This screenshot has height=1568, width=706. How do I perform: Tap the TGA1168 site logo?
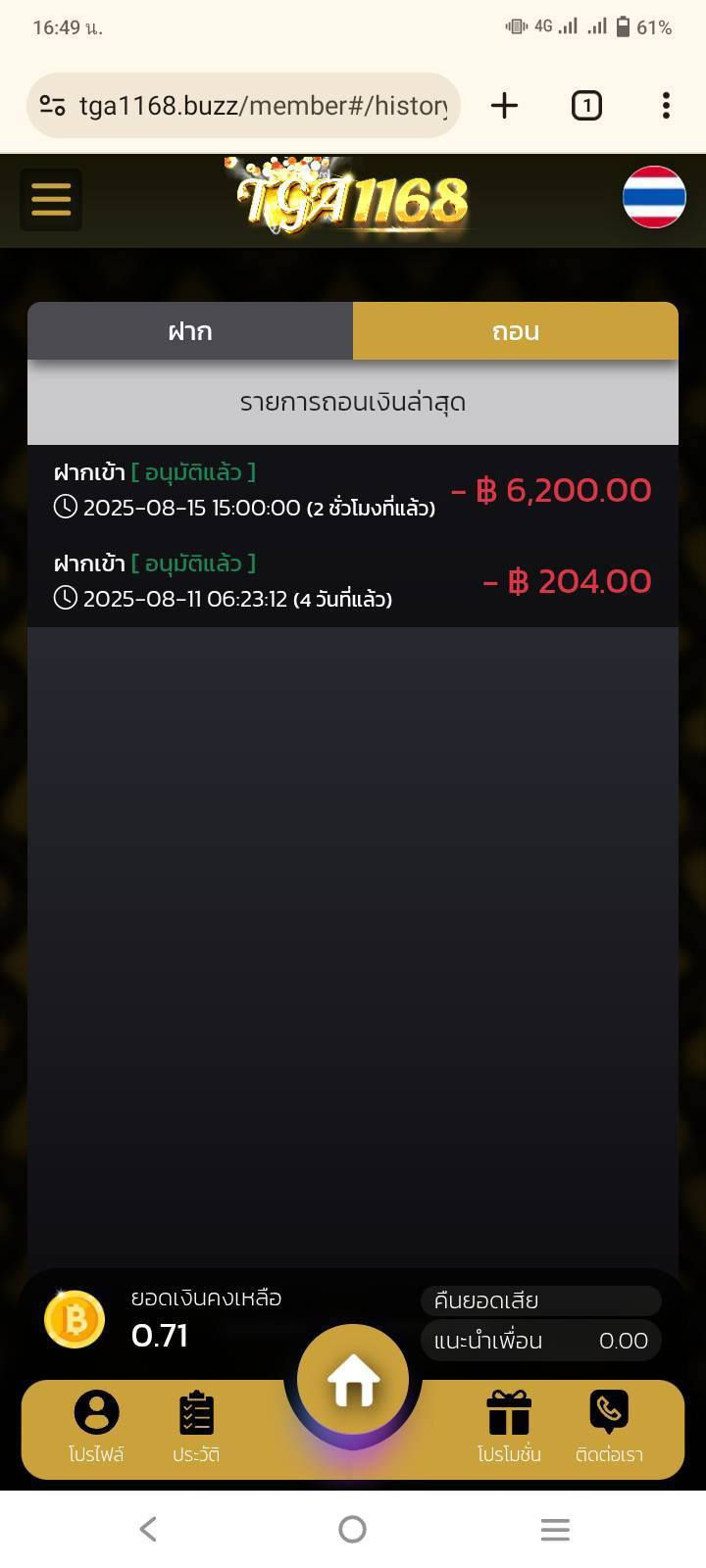[353, 196]
